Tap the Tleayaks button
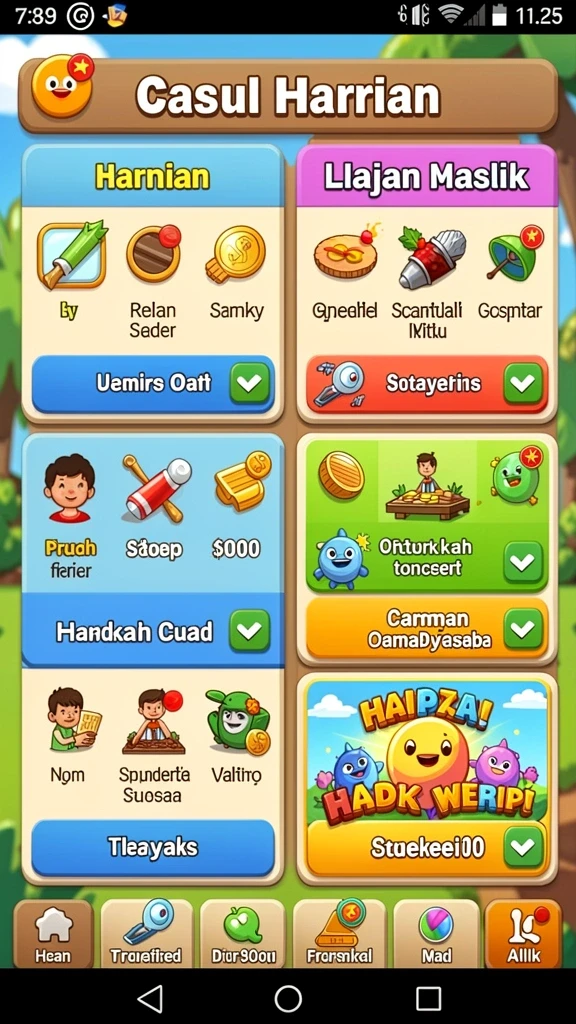 (x=153, y=848)
